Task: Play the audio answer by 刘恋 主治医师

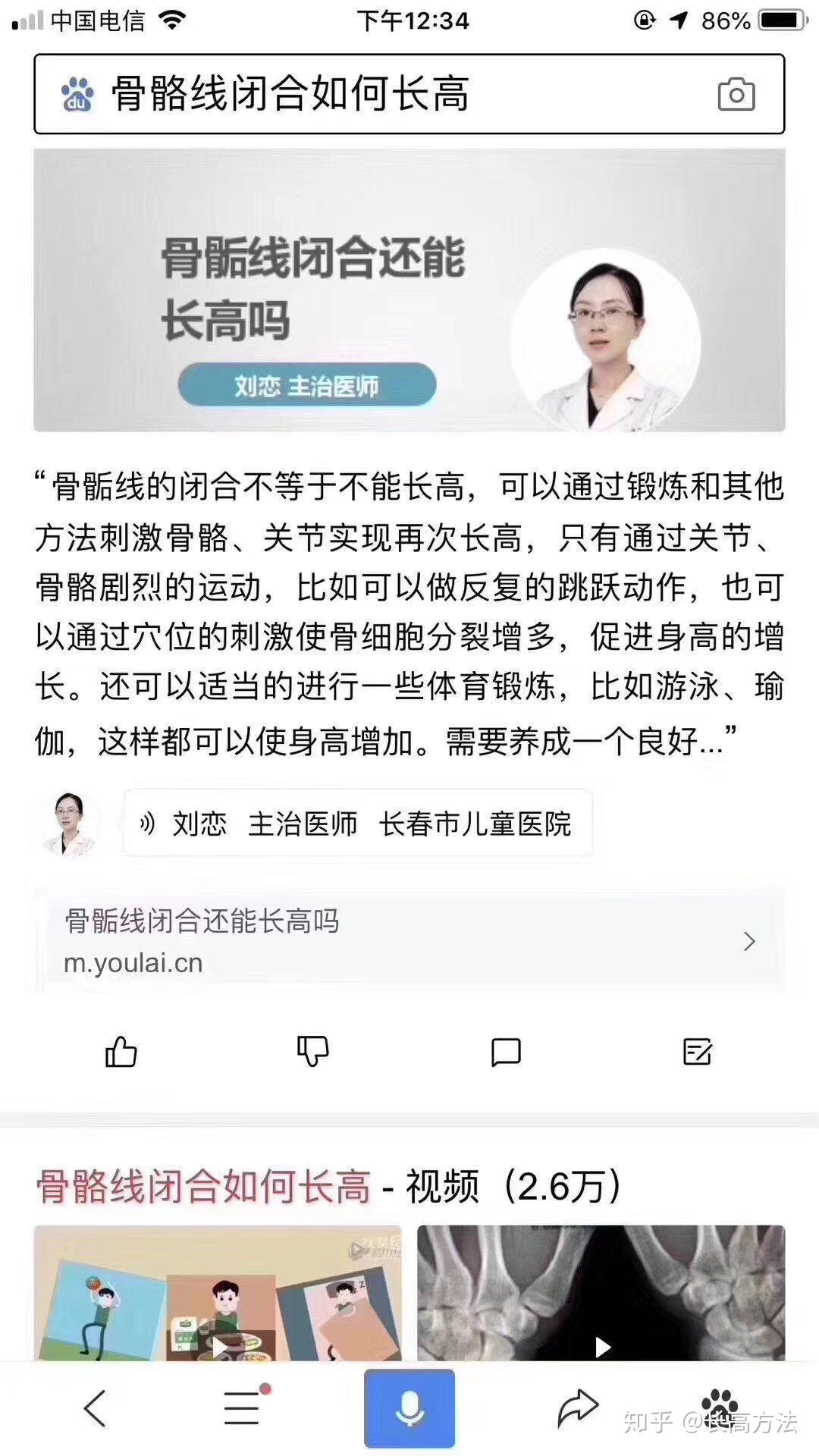Action: pos(357,824)
